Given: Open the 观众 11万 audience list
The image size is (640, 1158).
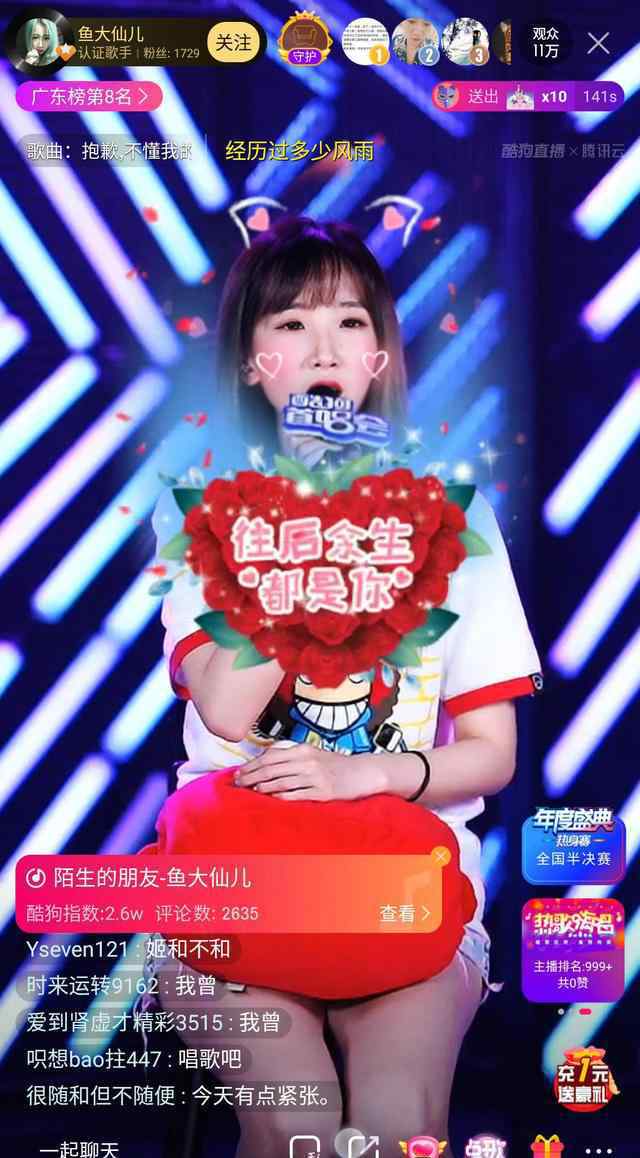Looking at the screenshot, I should pos(546,43).
